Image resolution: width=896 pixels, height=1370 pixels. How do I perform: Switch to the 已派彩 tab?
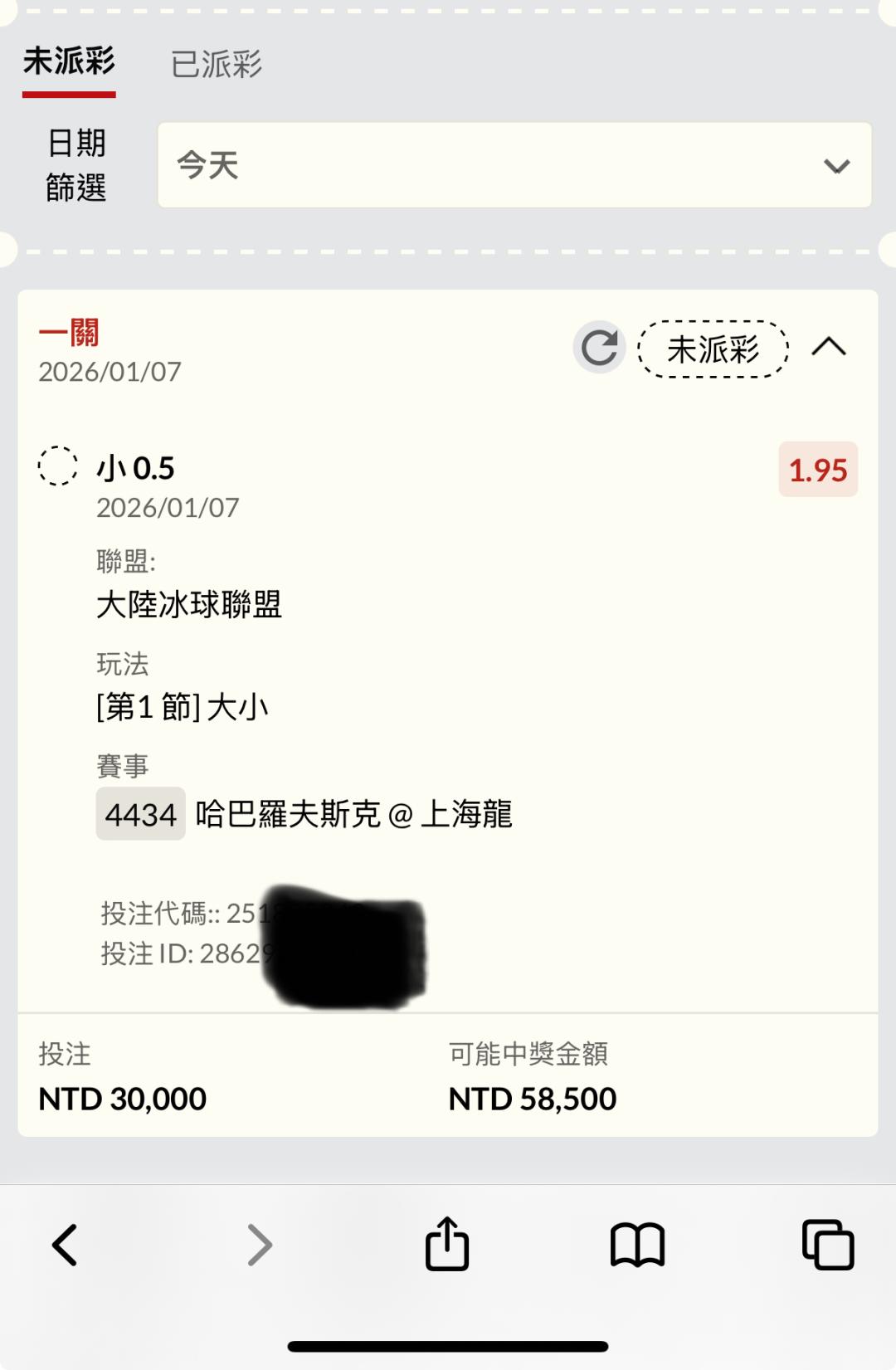[x=217, y=64]
